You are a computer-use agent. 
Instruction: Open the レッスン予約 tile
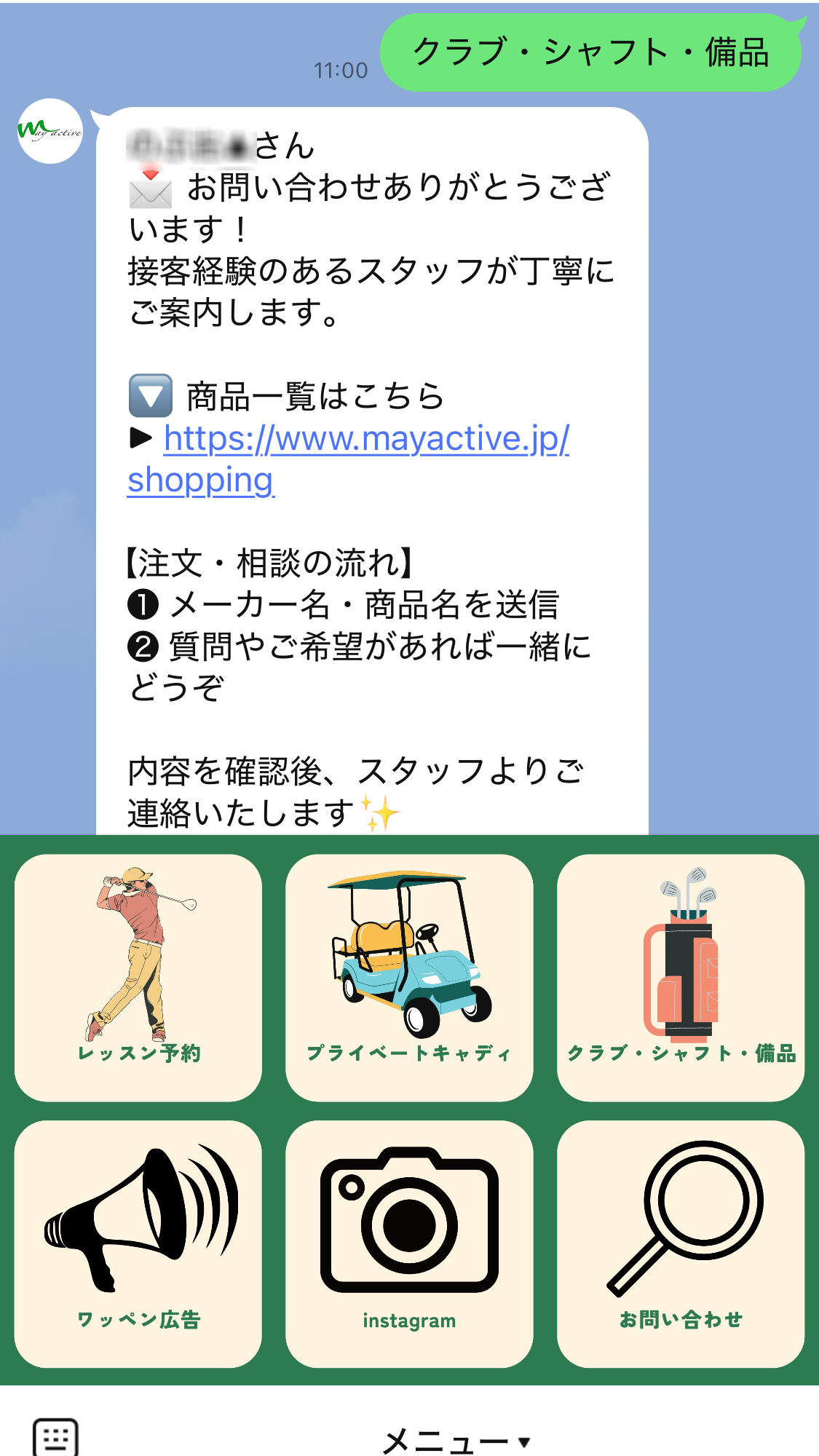tap(138, 977)
